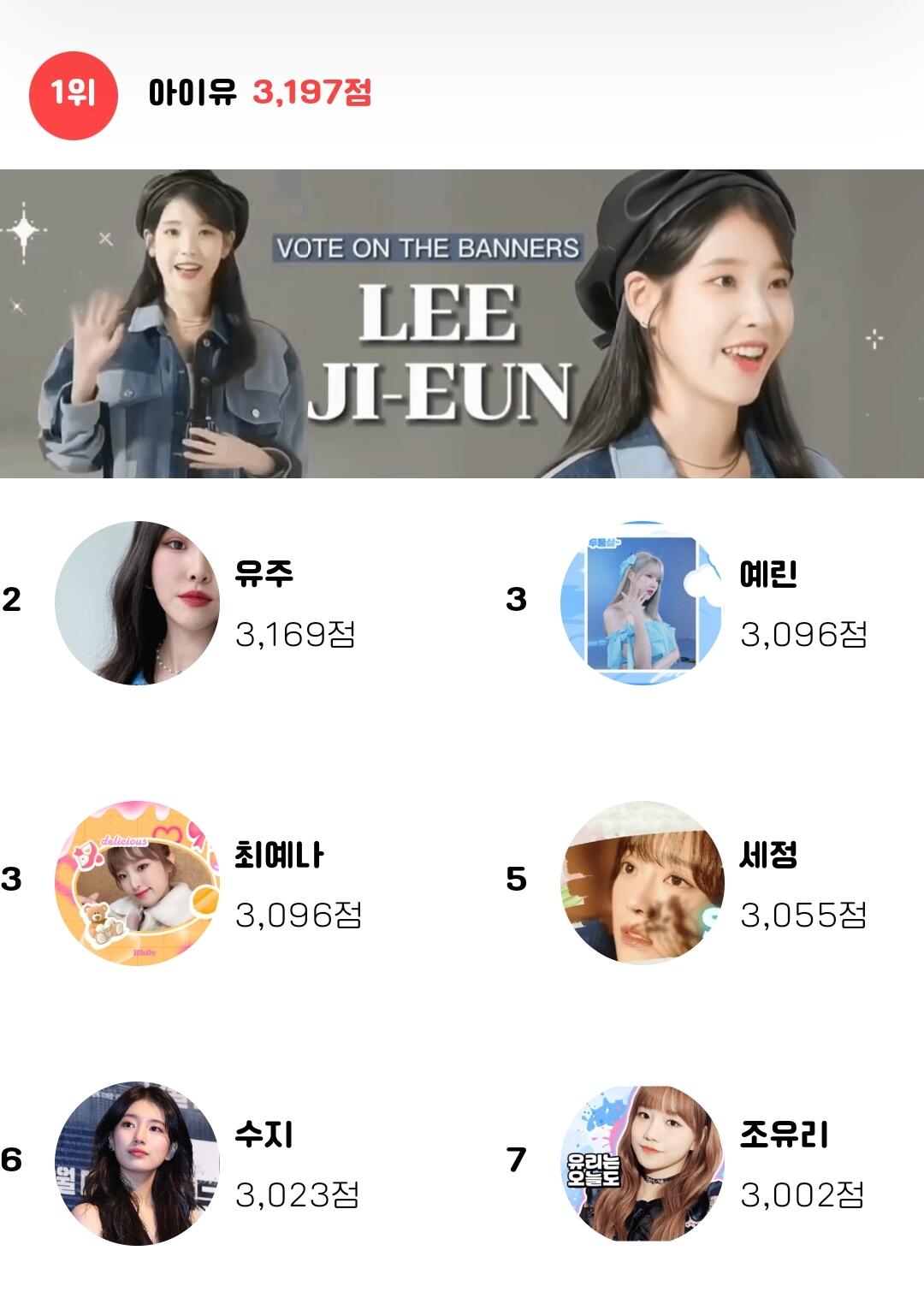Tap 수지's profile picture
The image size is (924, 1298).
click(x=137, y=1164)
